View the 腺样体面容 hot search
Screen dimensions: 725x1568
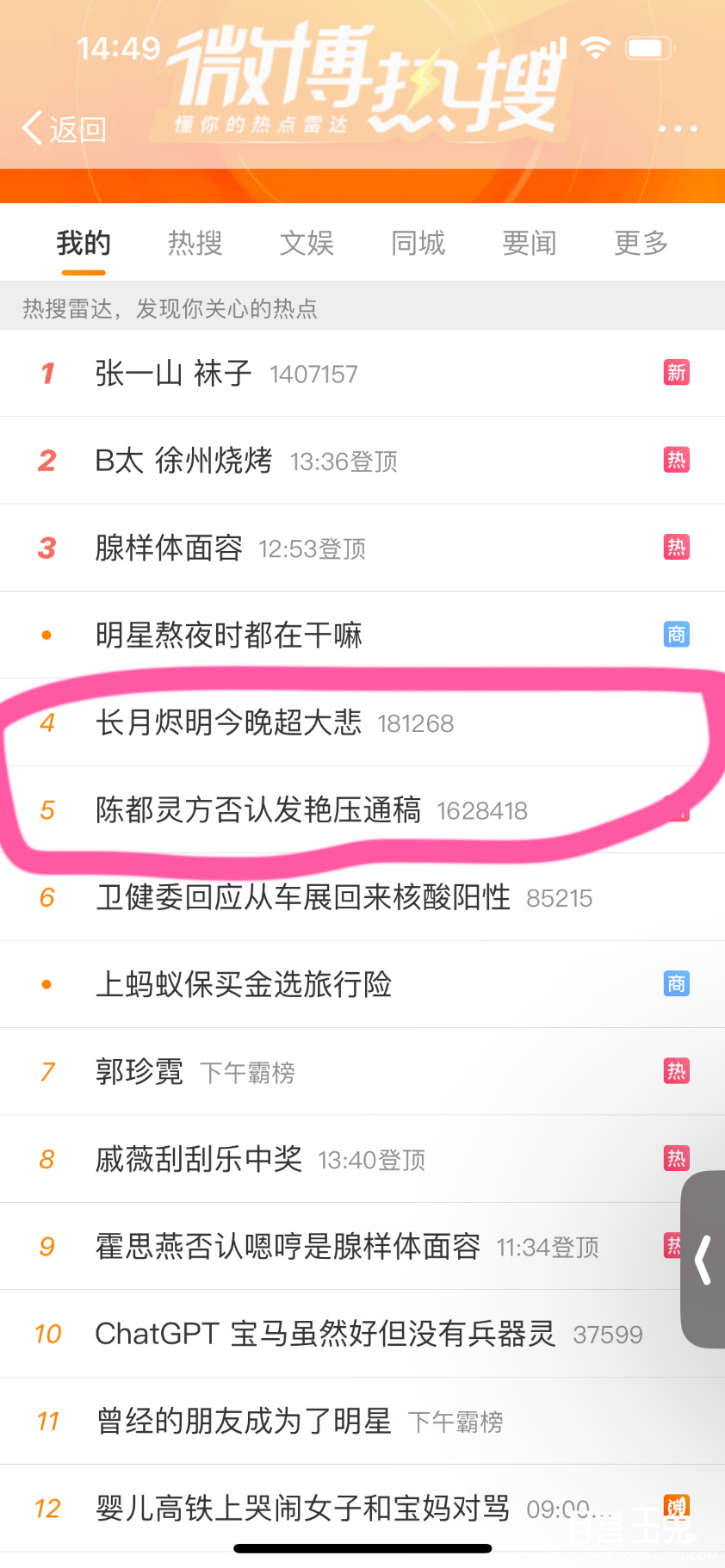click(x=169, y=548)
